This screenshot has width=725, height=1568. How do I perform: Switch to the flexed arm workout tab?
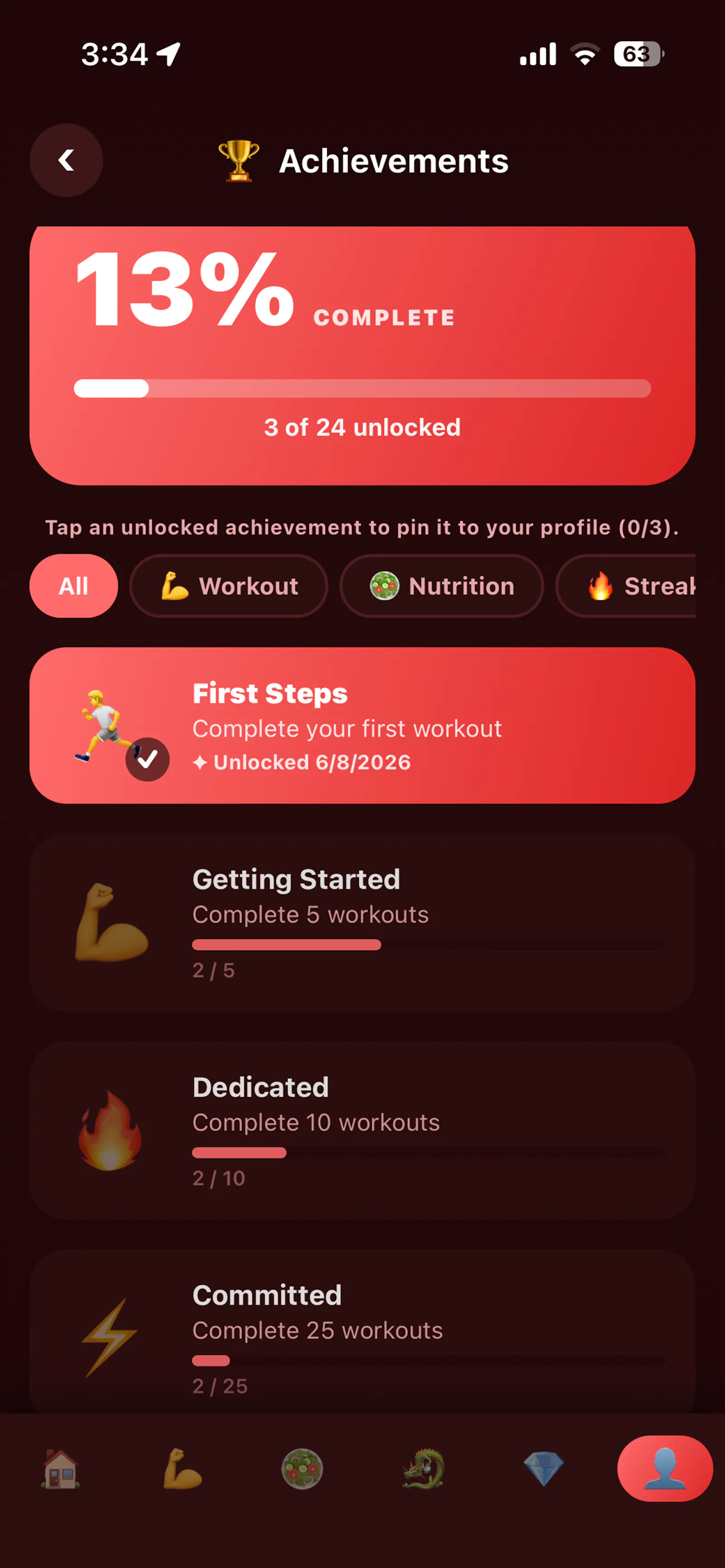(x=181, y=1468)
